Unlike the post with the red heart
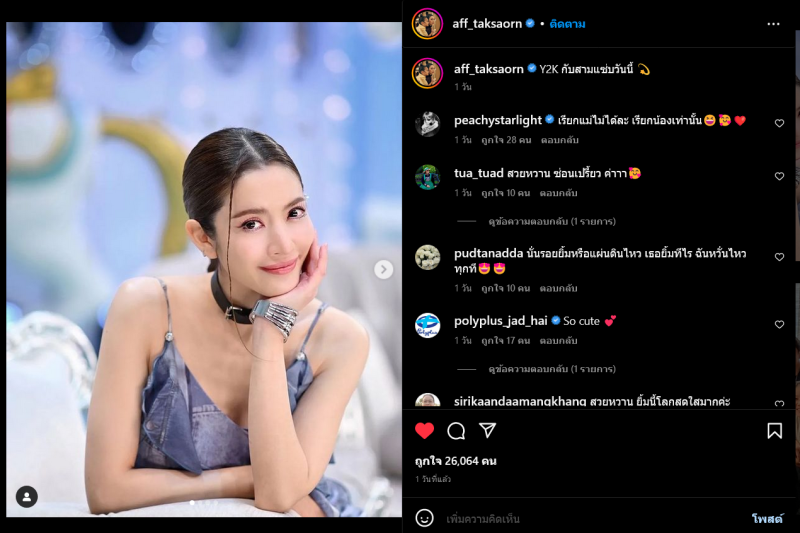Screen dimensions: 800x533 (425, 431)
